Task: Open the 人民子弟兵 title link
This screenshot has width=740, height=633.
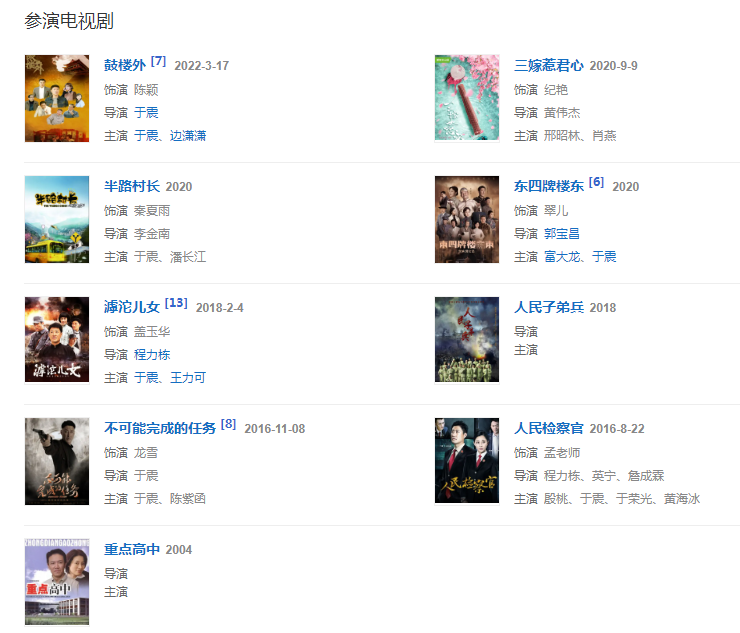Action: click(549, 307)
